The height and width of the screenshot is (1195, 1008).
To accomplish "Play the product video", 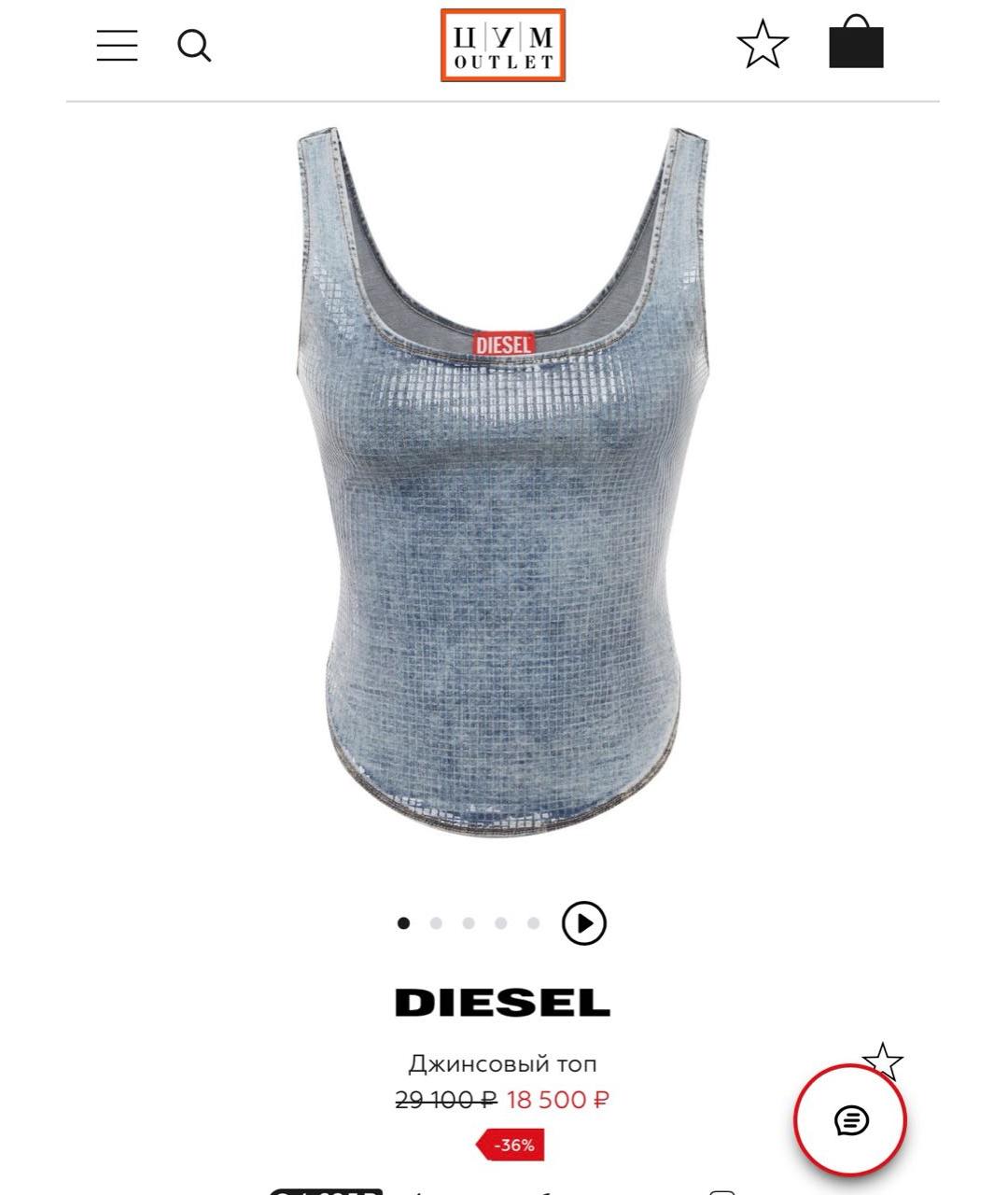I will [x=585, y=922].
